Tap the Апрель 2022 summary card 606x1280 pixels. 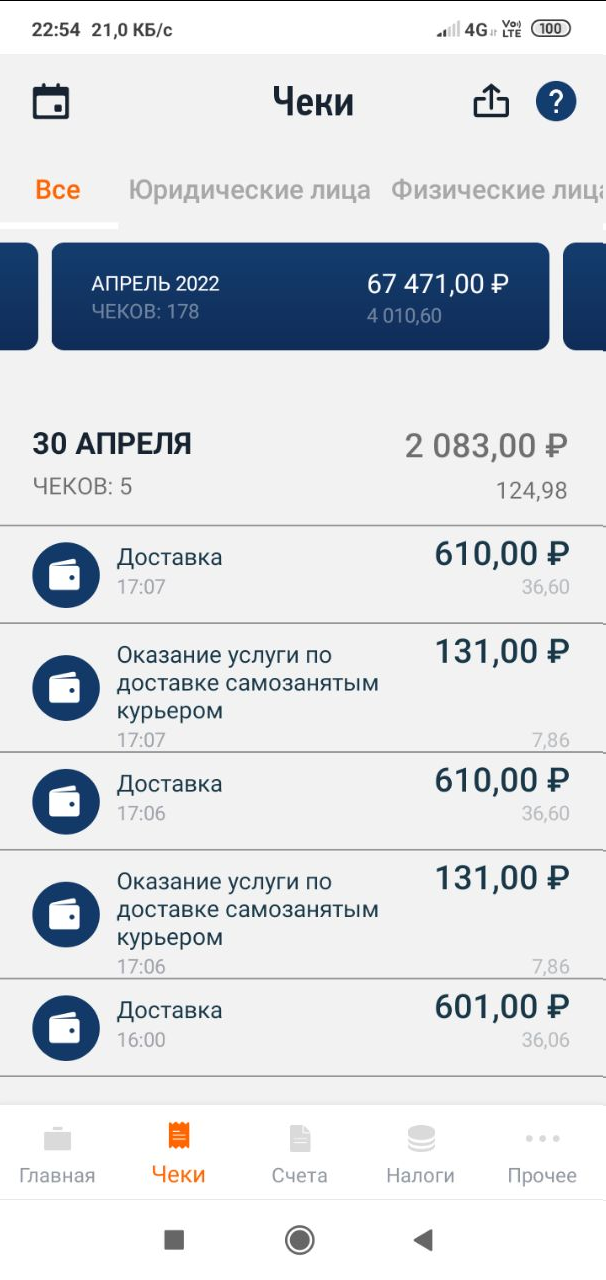[300, 297]
